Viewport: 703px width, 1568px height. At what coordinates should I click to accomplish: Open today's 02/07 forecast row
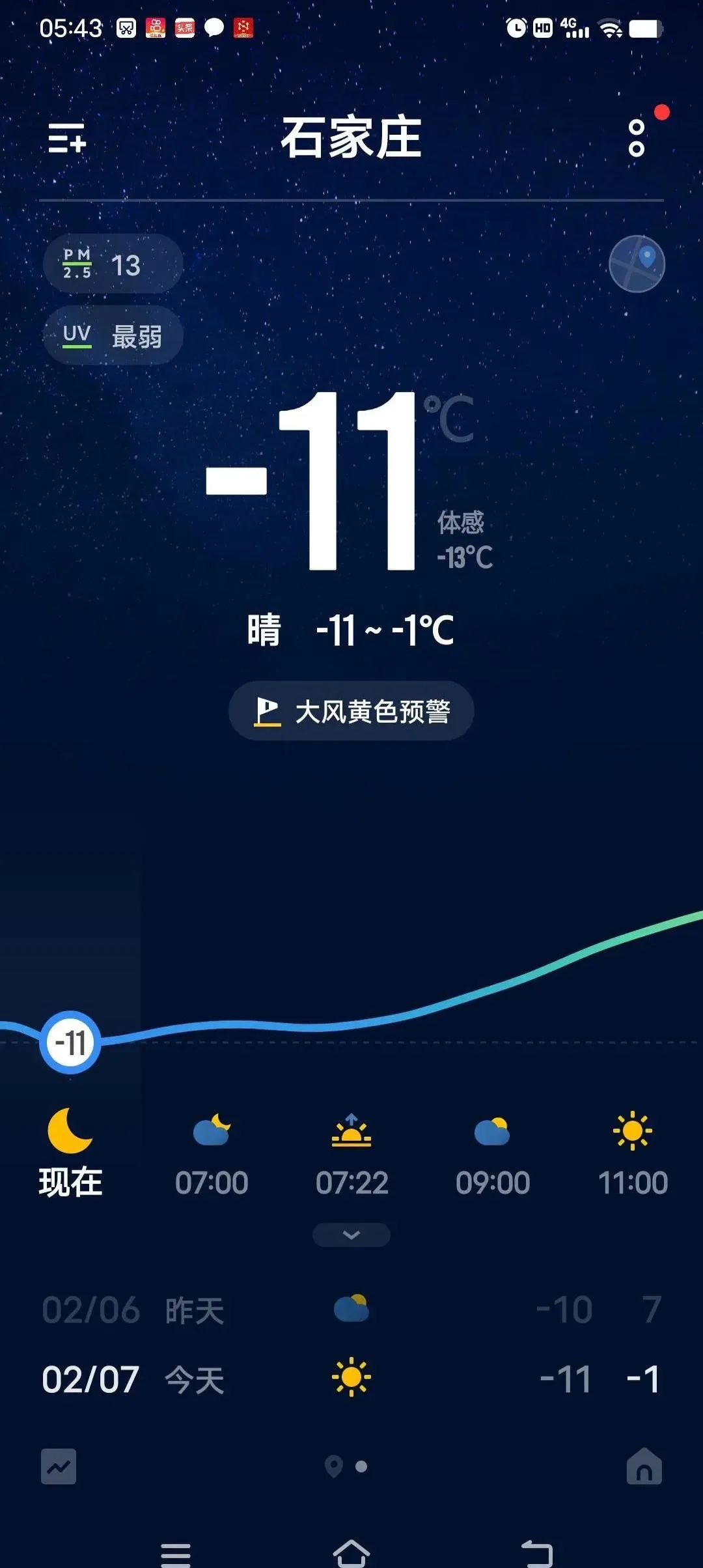(x=351, y=1379)
